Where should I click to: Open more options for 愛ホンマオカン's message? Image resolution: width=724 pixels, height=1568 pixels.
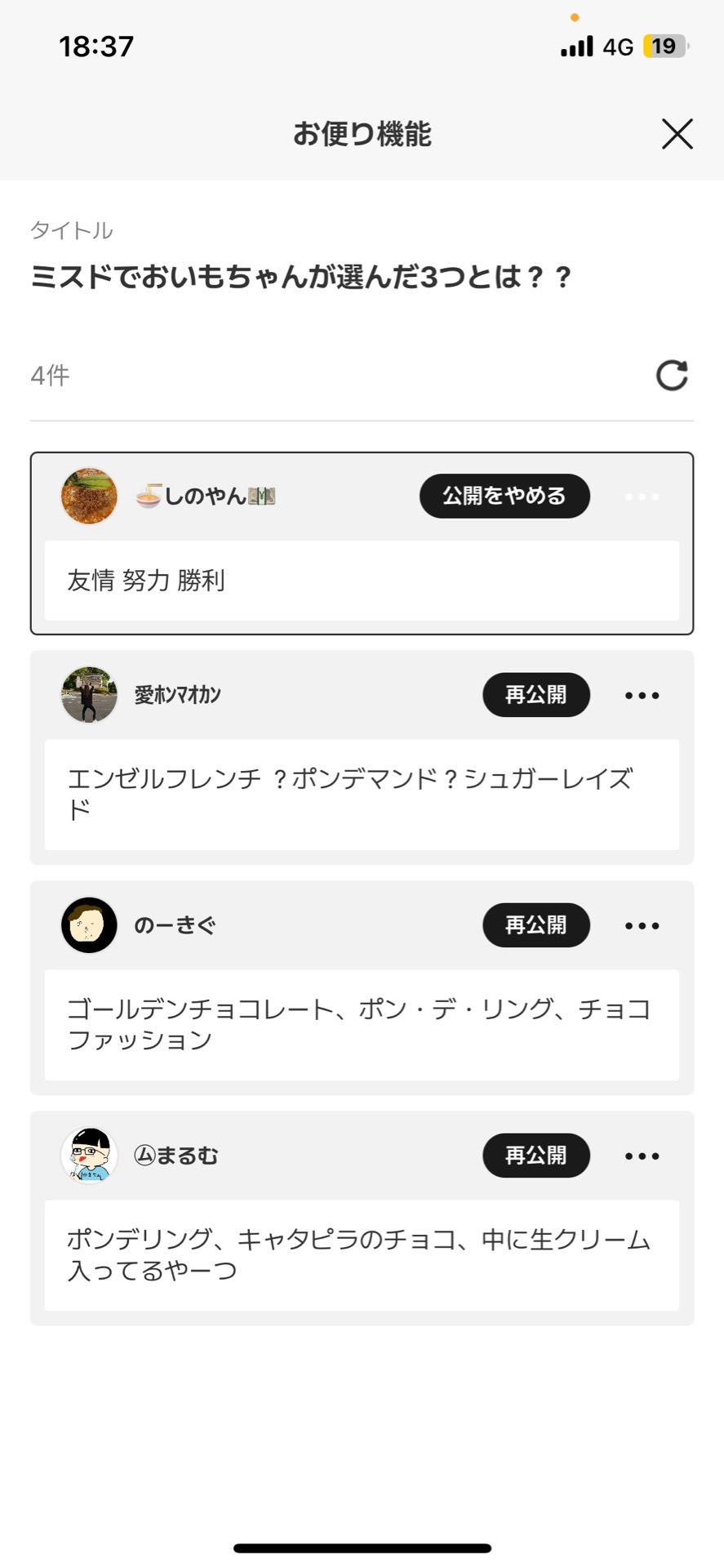642,696
